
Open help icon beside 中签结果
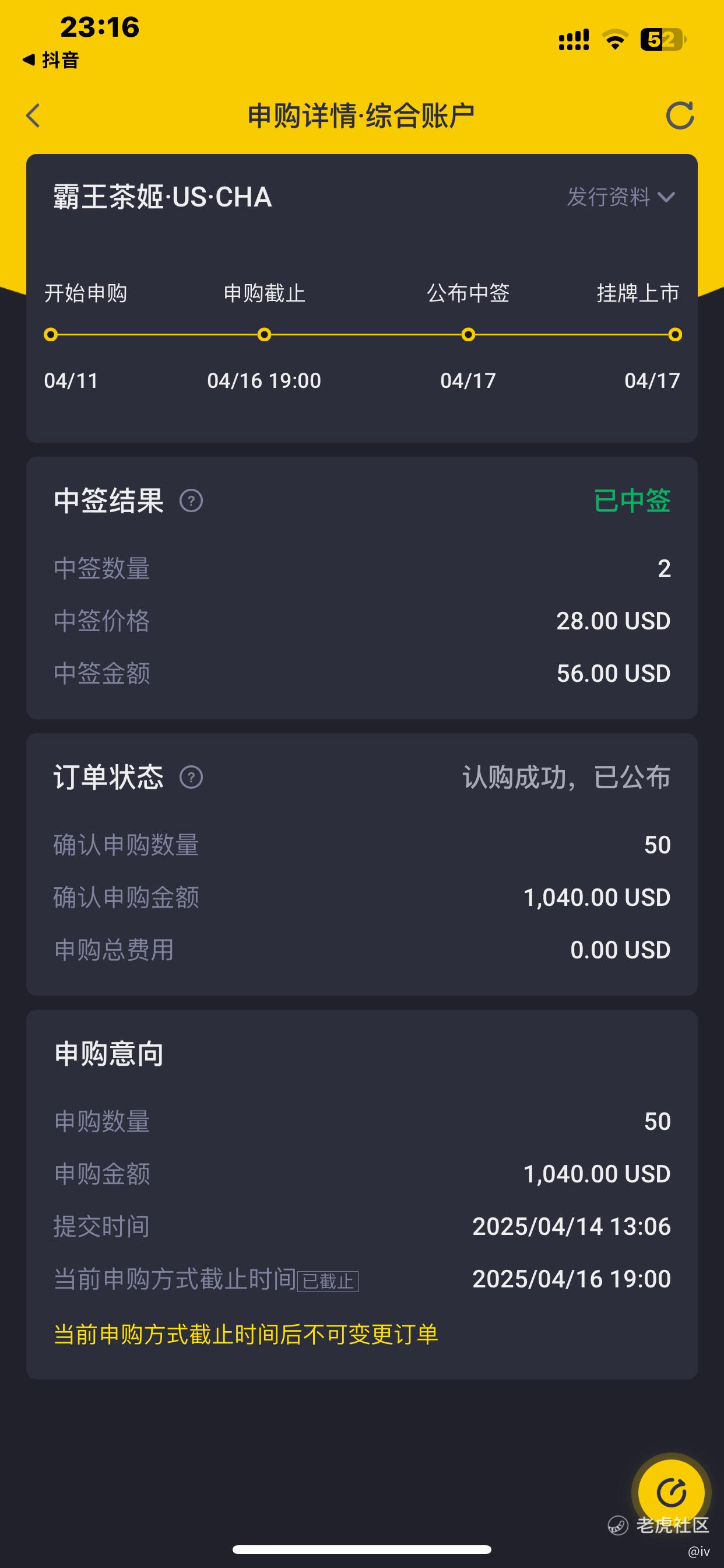(191, 501)
